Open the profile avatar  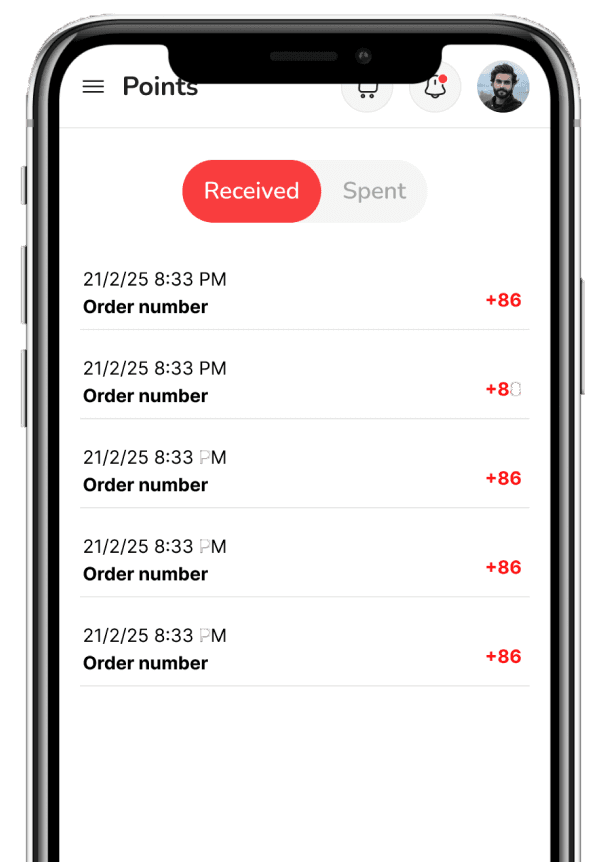pos(502,87)
